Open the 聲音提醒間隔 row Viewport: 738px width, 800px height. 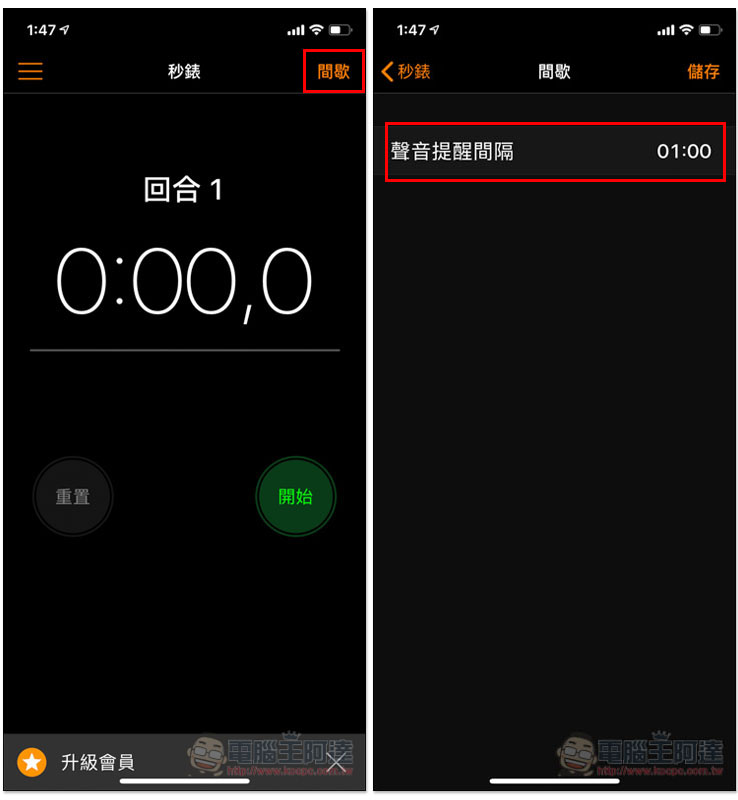pos(554,152)
